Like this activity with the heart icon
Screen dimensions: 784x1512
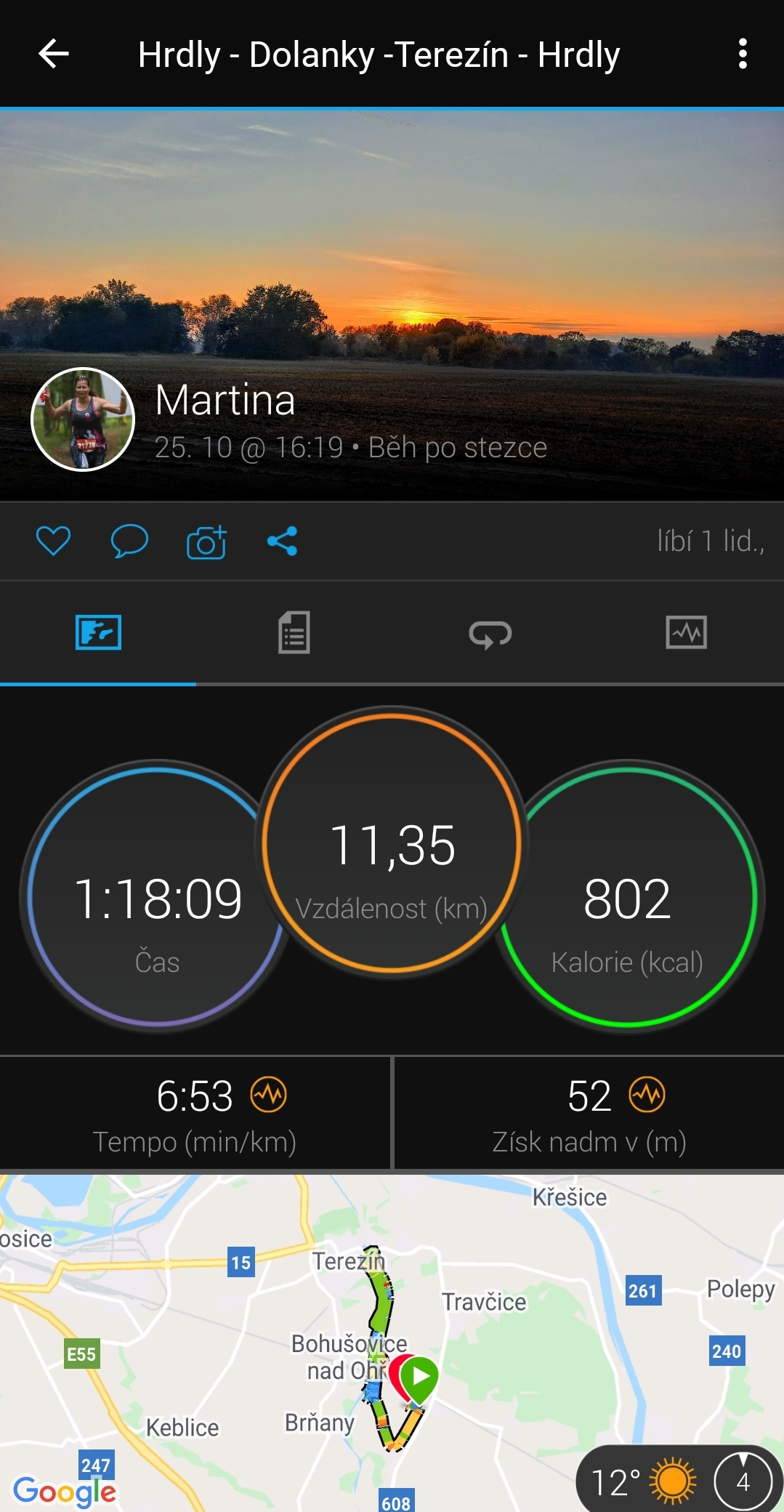(53, 541)
